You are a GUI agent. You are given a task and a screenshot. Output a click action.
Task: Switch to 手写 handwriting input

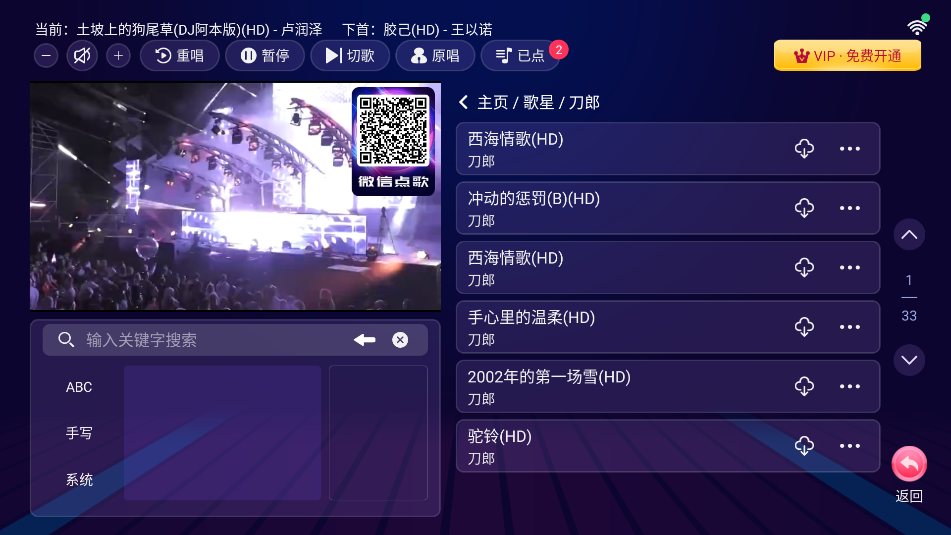pyautogui.click(x=79, y=433)
